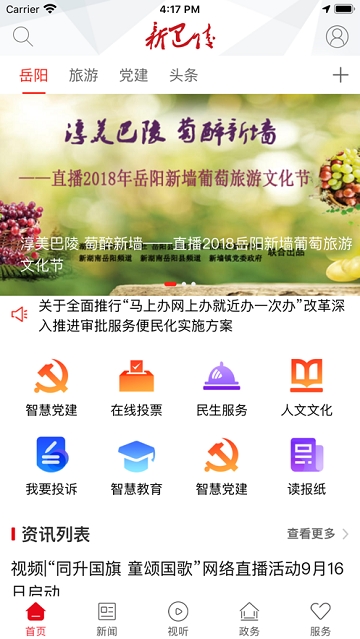Open the 葡萄旅游文化节 live banner
The width and height of the screenshot is (360, 639).
coord(180,195)
